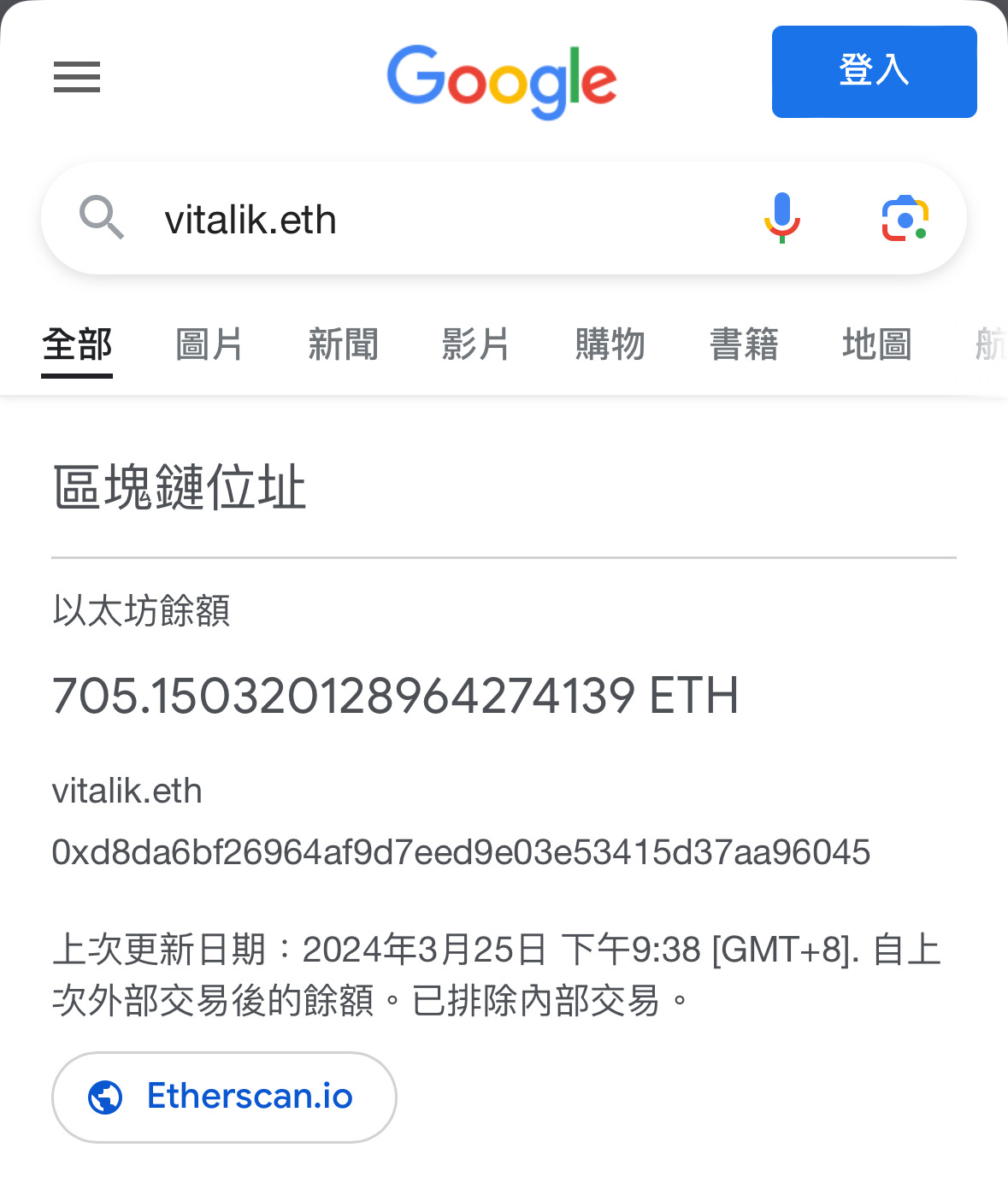Switch to the 影片 tab

(476, 345)
